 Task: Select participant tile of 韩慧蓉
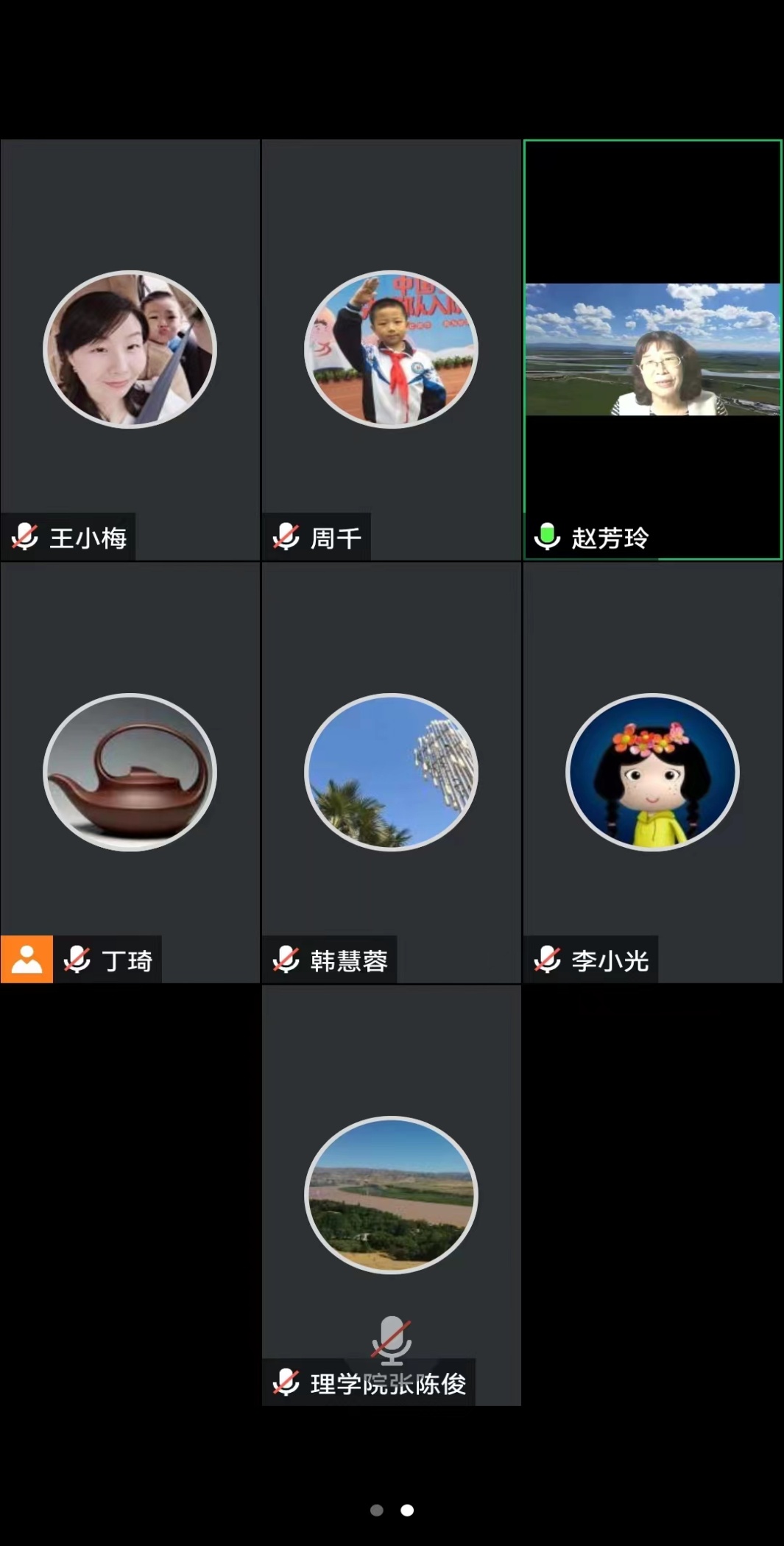click(391, 772)
